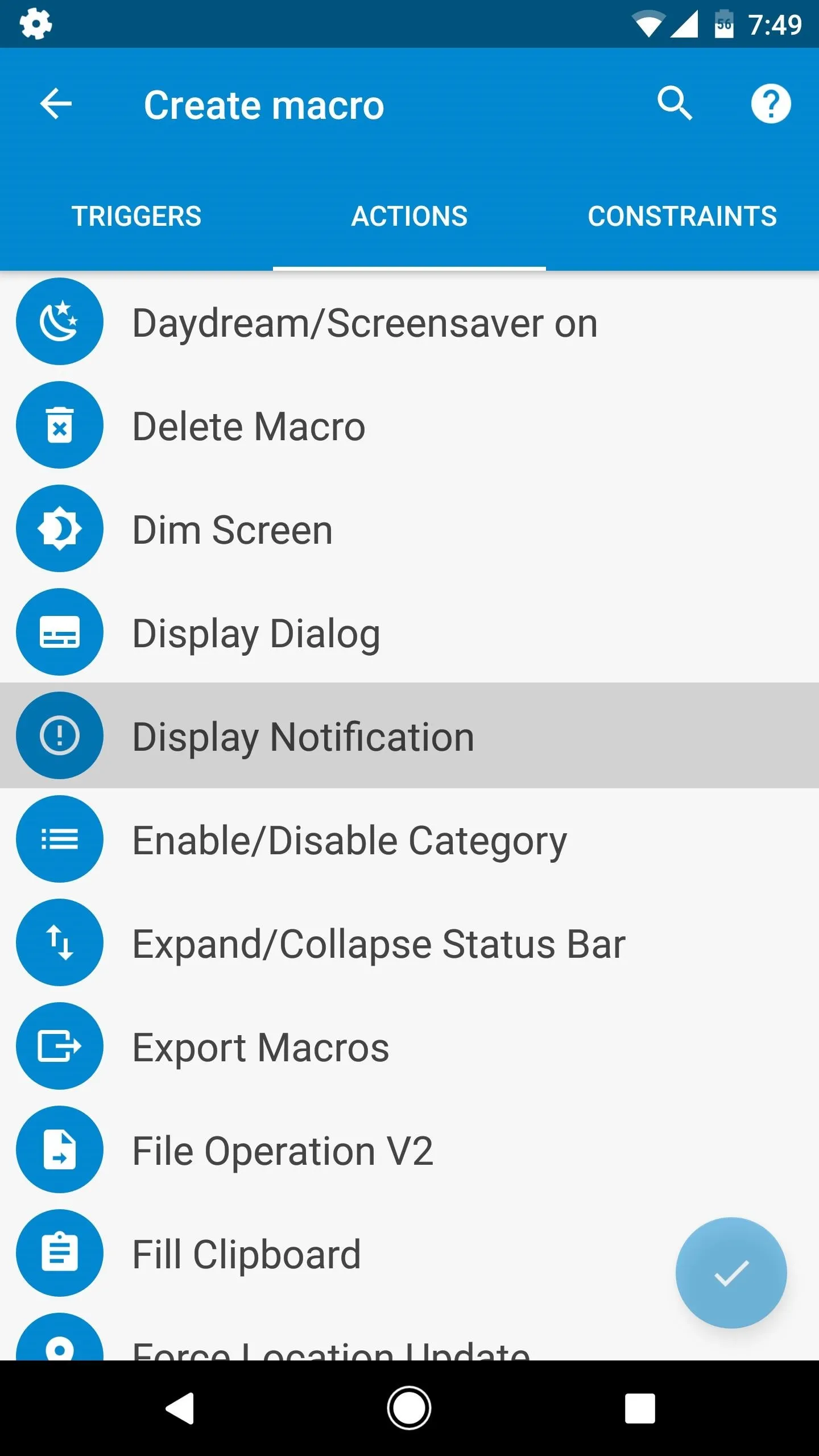Choose the Enable/Disable Category action
This screenshot has width=819, height=1456.
(409, 839)
